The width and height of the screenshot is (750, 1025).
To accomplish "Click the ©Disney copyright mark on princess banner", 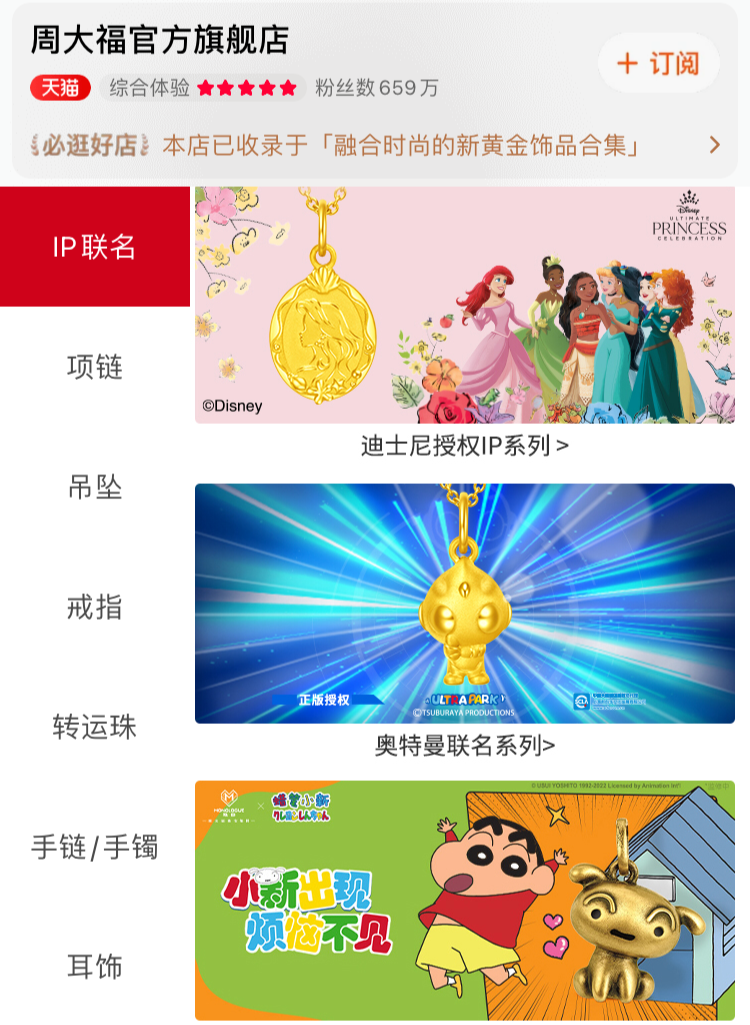I will (x=231, y=407).
